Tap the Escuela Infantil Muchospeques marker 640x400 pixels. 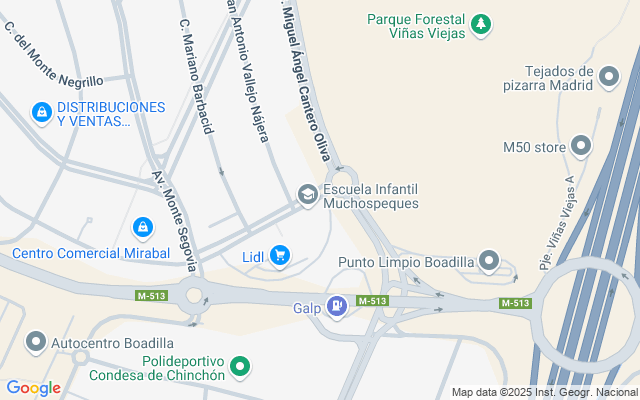(307, 195)
